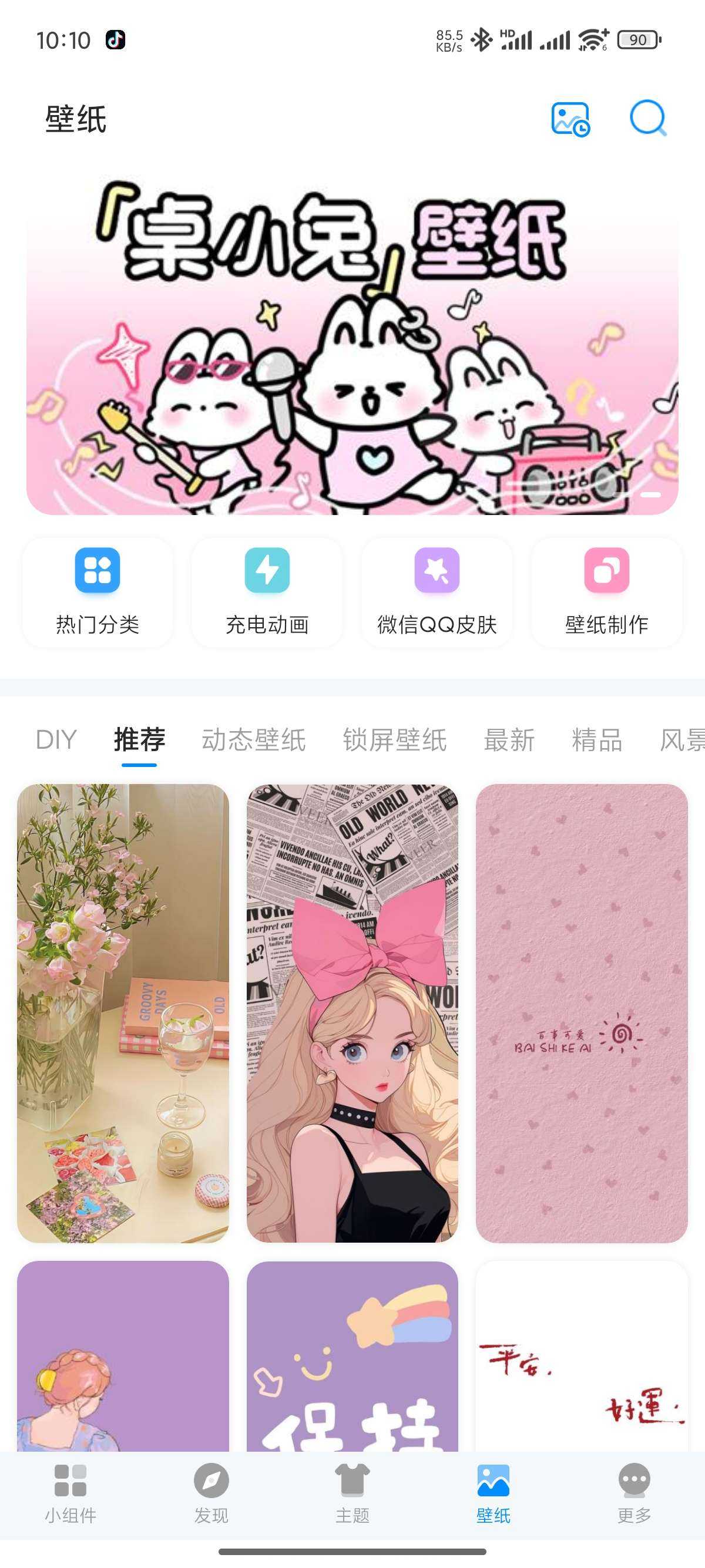Open the pink flowers and wine glass wallpaper
Viewport: 705px width, 1568px height.
(123, 1013)
